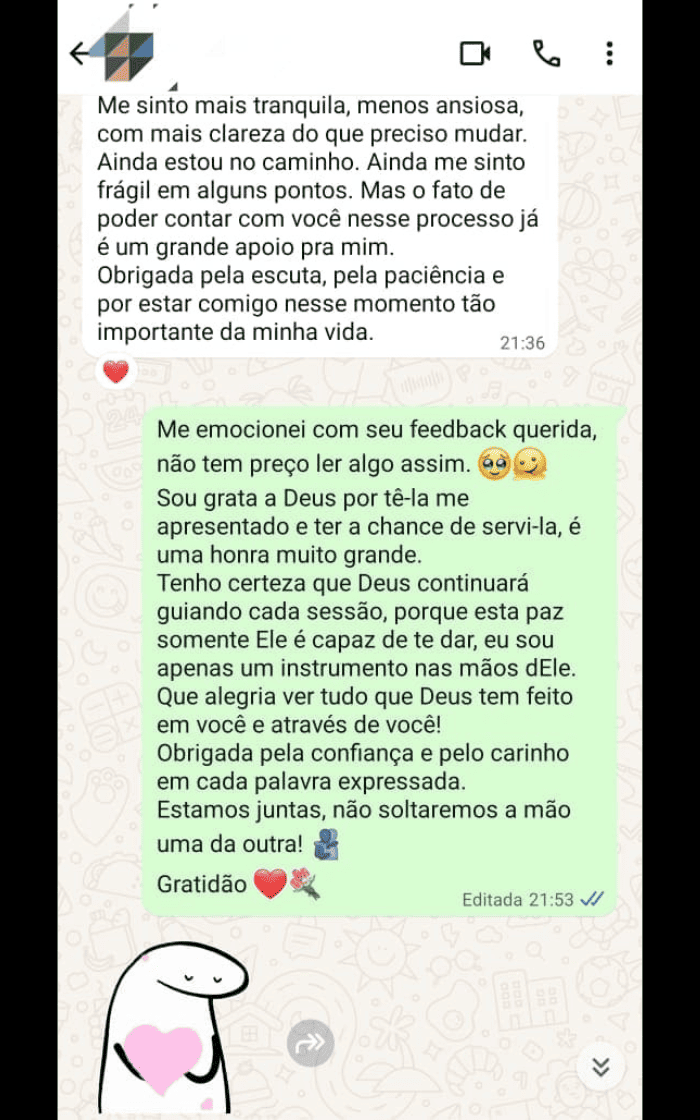Go back to the chat list
Image resolution: width=700 pixels, height=1120 pixels.
point(79,54)
